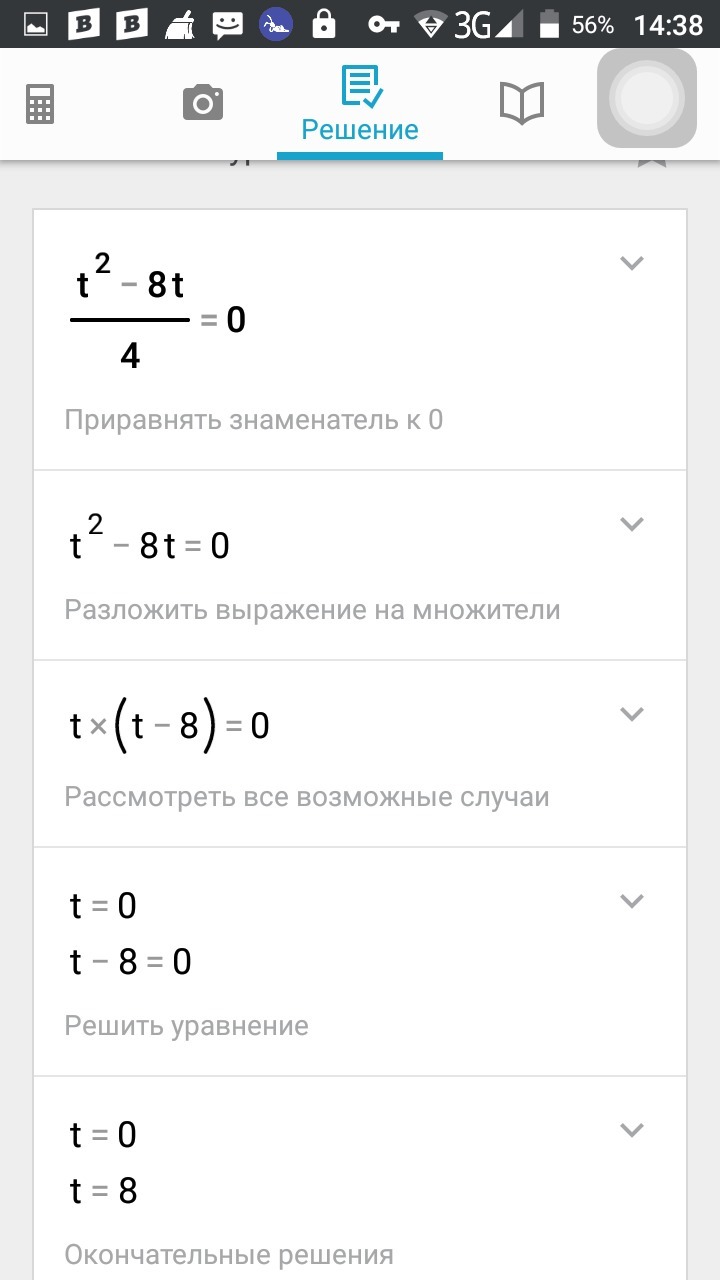Tap the floating round overlay button
This screenshot has width=720, height=1280.
tap(646, 98)
